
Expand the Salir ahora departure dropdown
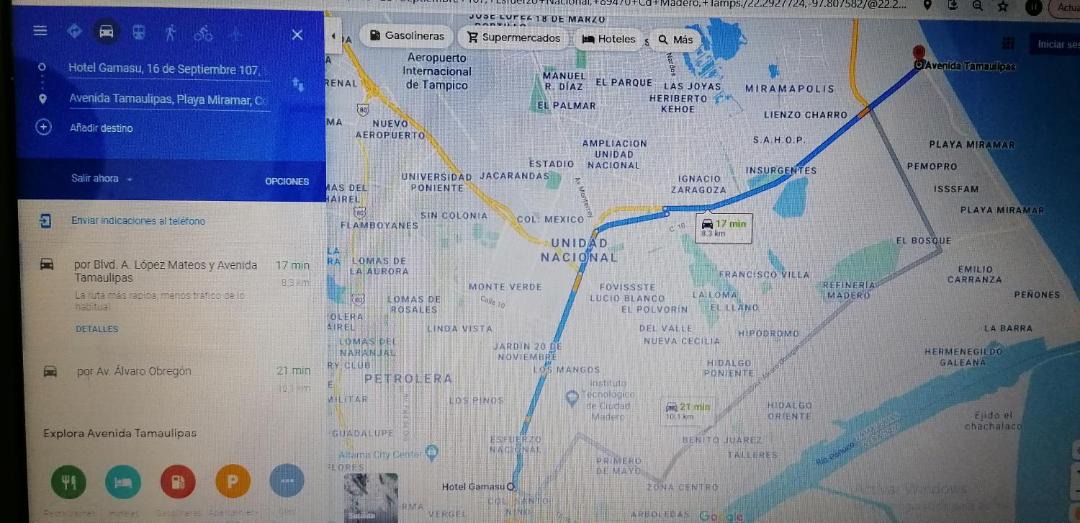101,178
